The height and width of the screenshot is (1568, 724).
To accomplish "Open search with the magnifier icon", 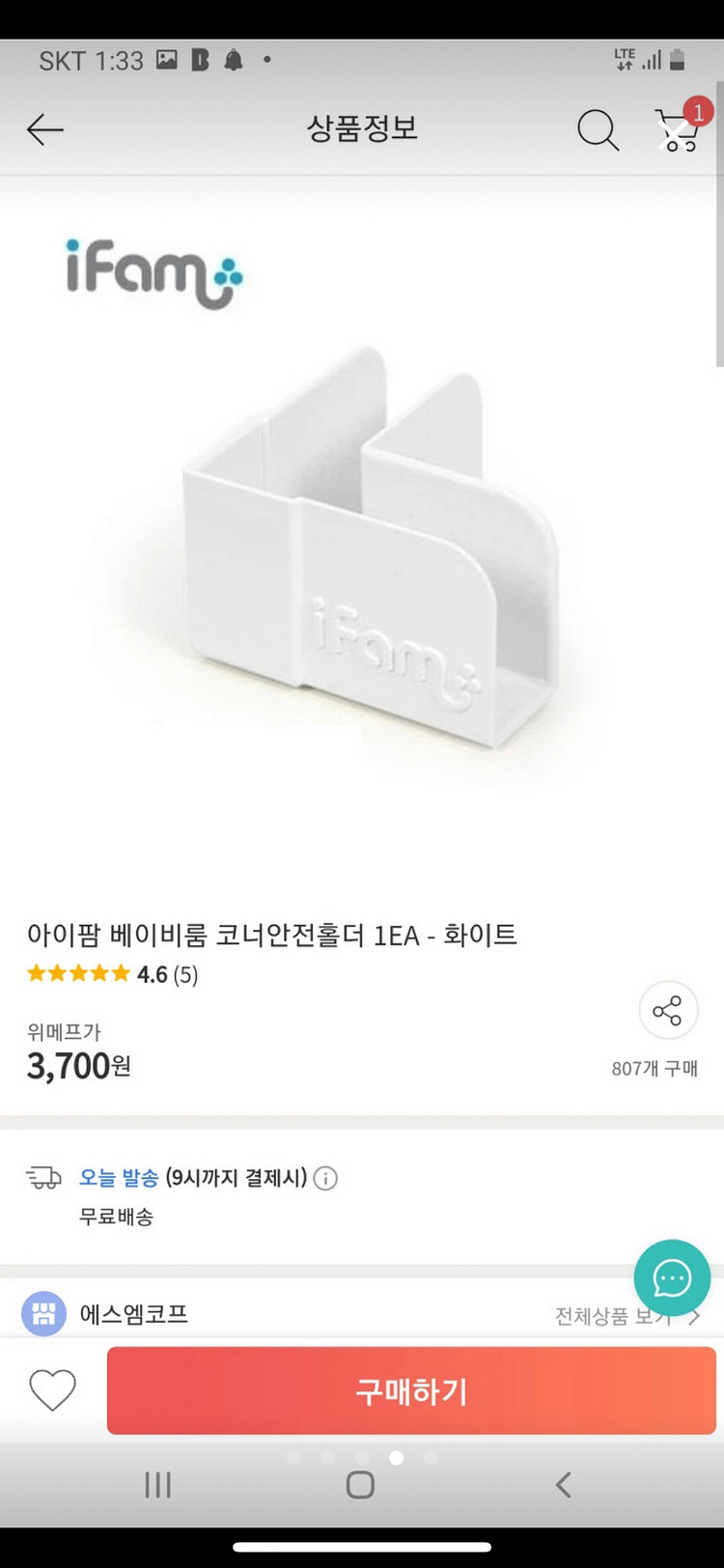I will [598, 129].
